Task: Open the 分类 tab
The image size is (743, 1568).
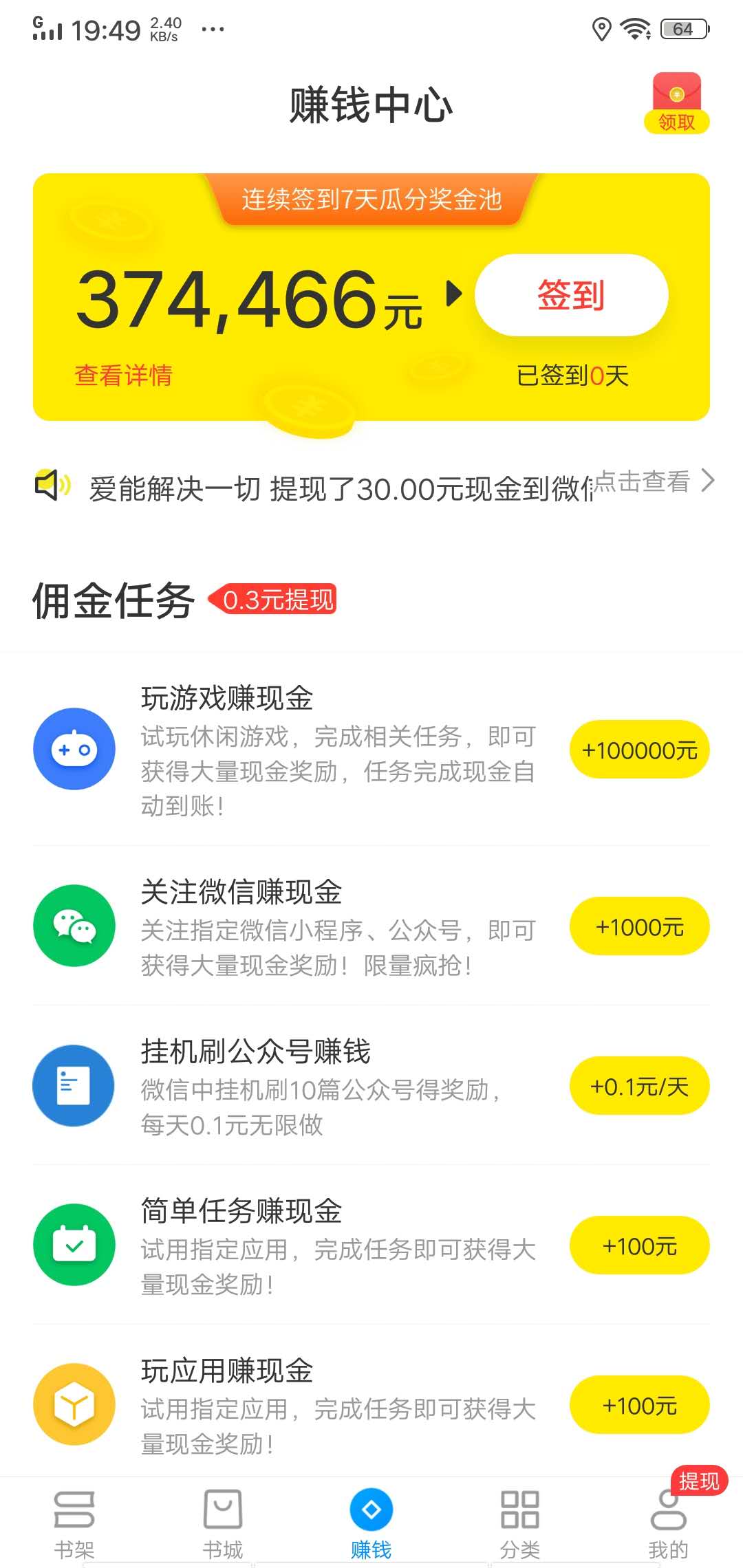Action: [520, 1520]
